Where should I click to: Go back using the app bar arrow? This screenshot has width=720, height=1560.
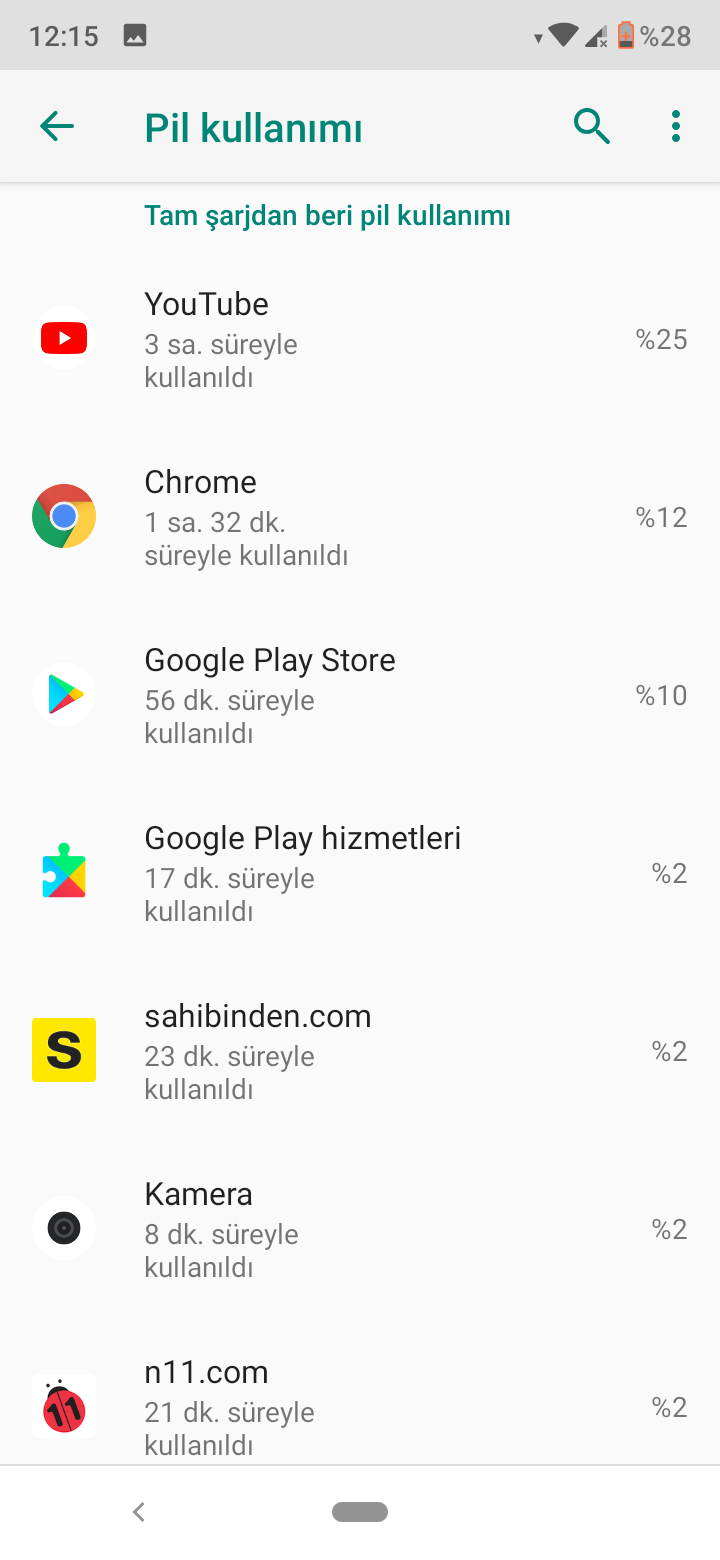(57, 126)
